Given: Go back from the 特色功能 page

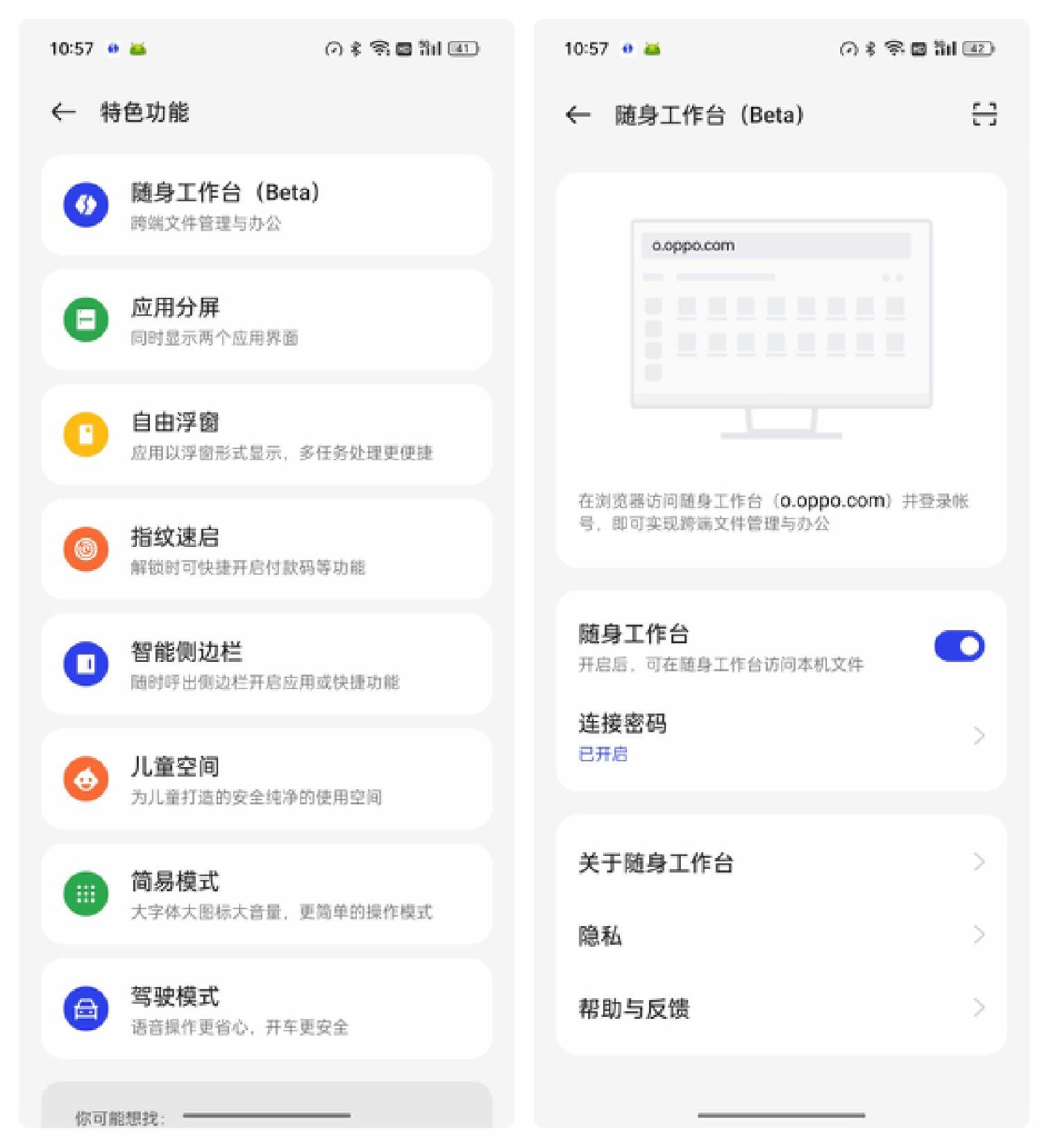Looking at the screenshot, I should point(64,112).
